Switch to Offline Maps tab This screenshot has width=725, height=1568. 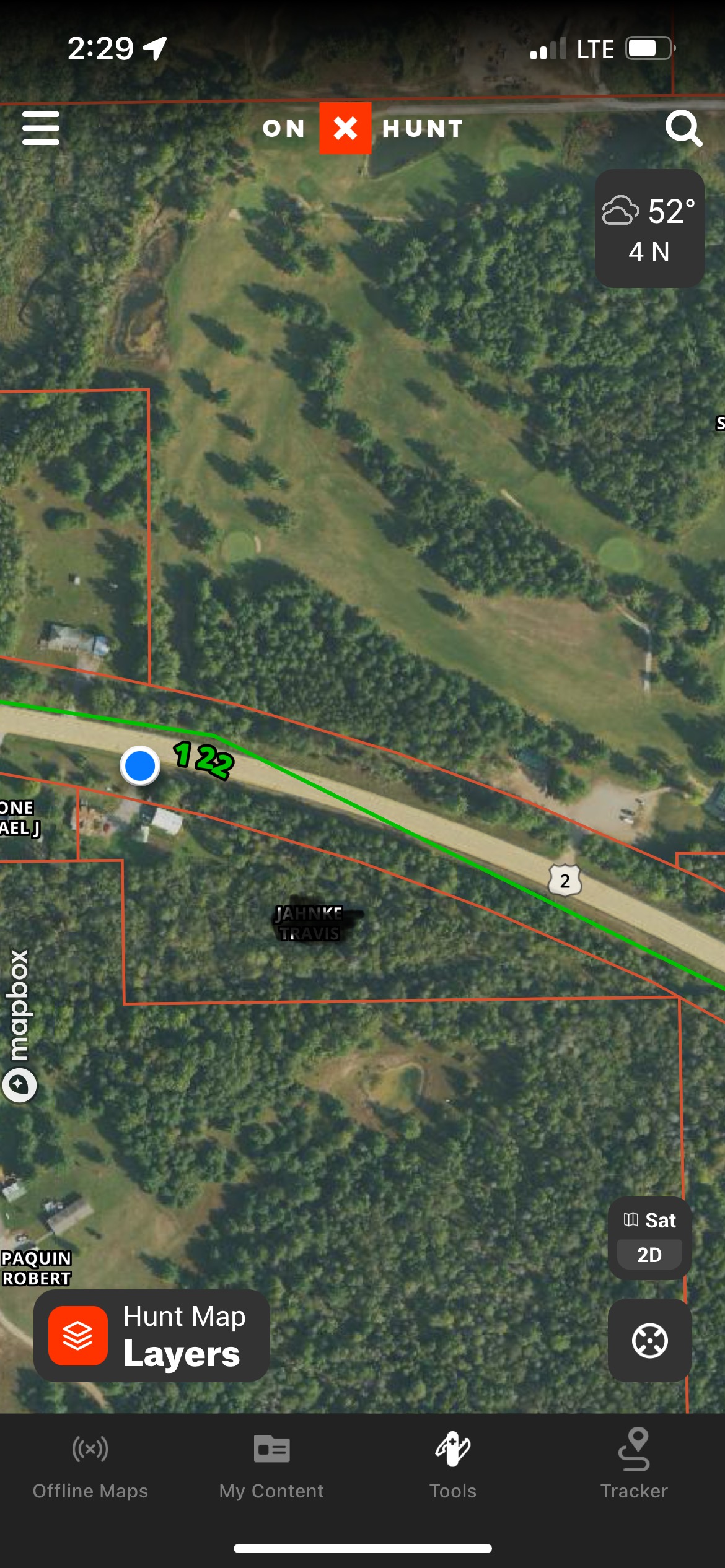pos(90,1466)
